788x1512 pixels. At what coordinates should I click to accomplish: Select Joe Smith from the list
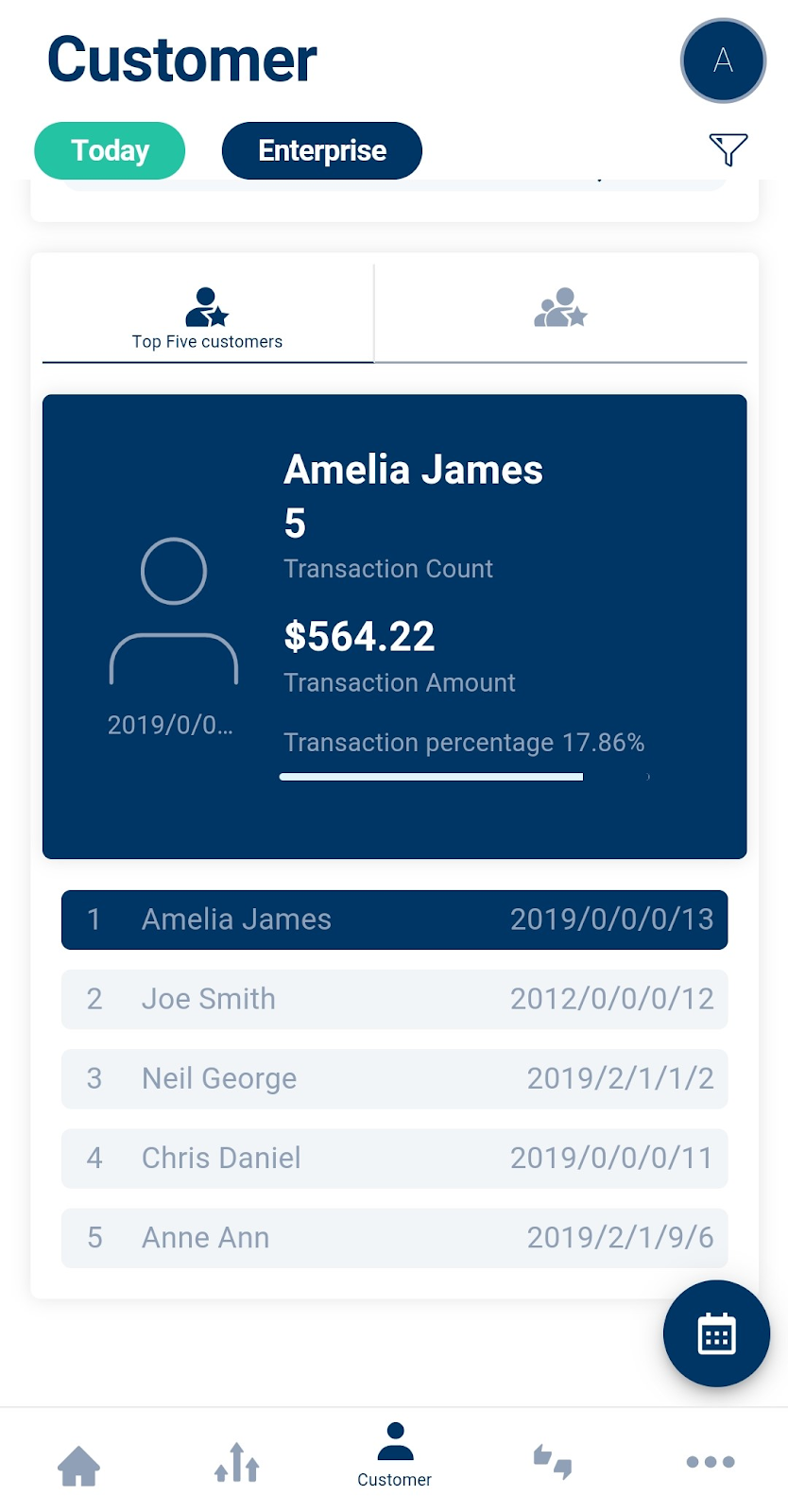[x=394, y=999]
